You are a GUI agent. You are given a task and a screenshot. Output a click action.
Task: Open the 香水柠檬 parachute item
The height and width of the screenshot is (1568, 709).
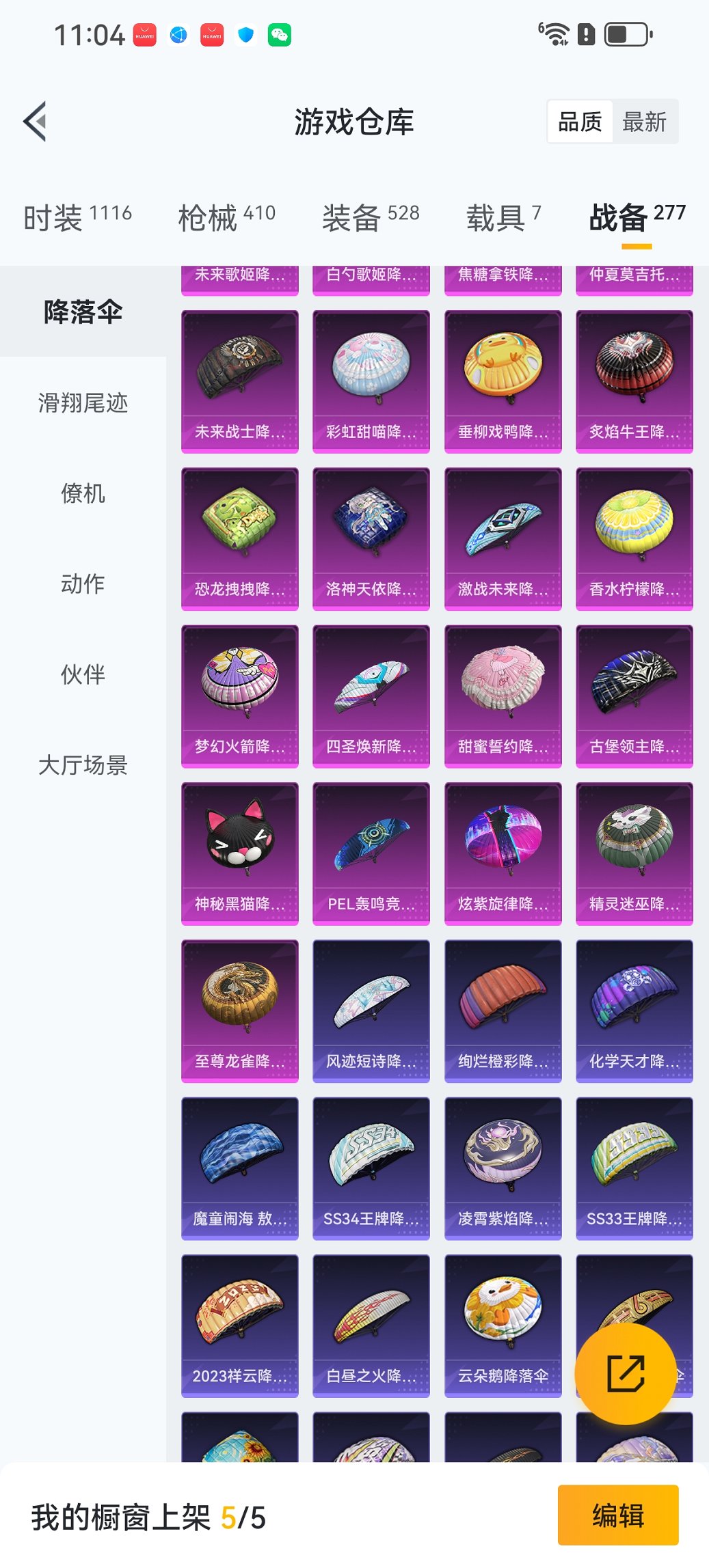coord(634,538)
